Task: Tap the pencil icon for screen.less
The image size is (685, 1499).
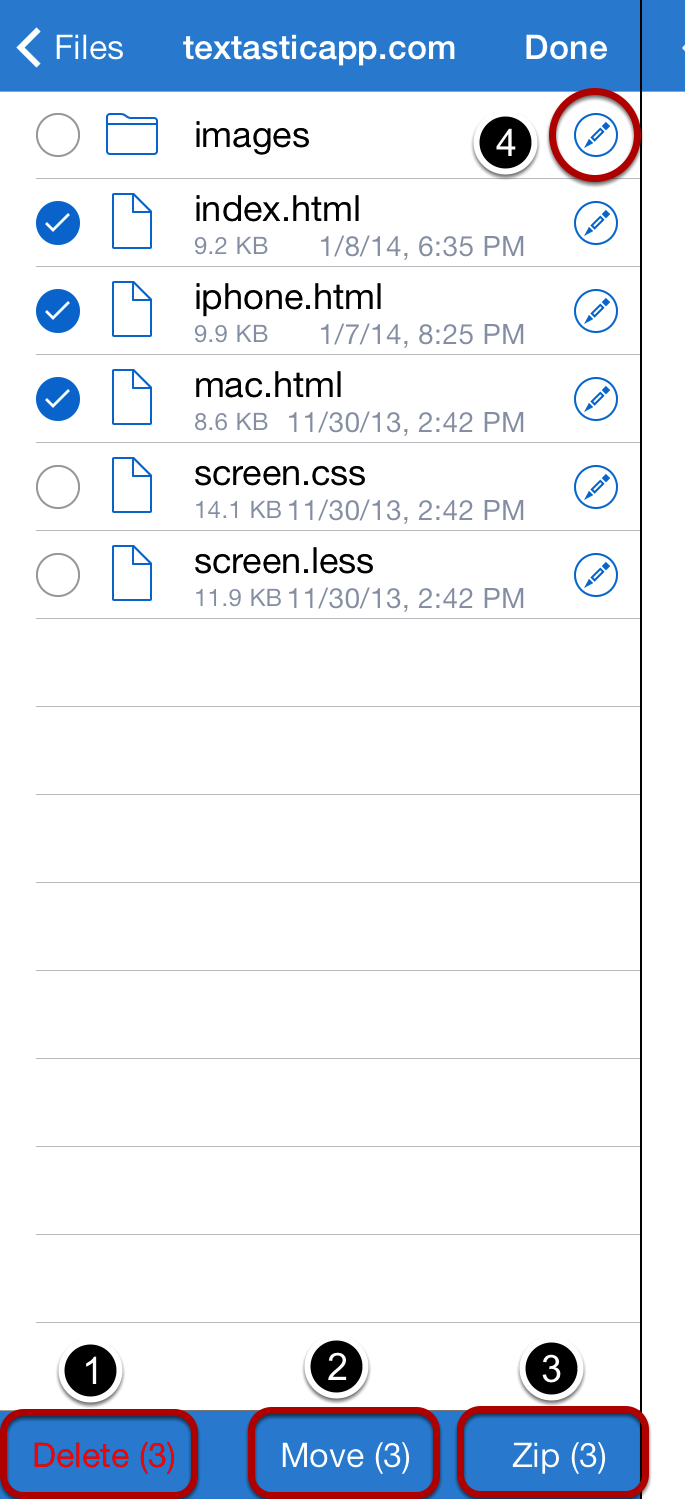Action: coord(596,575)
